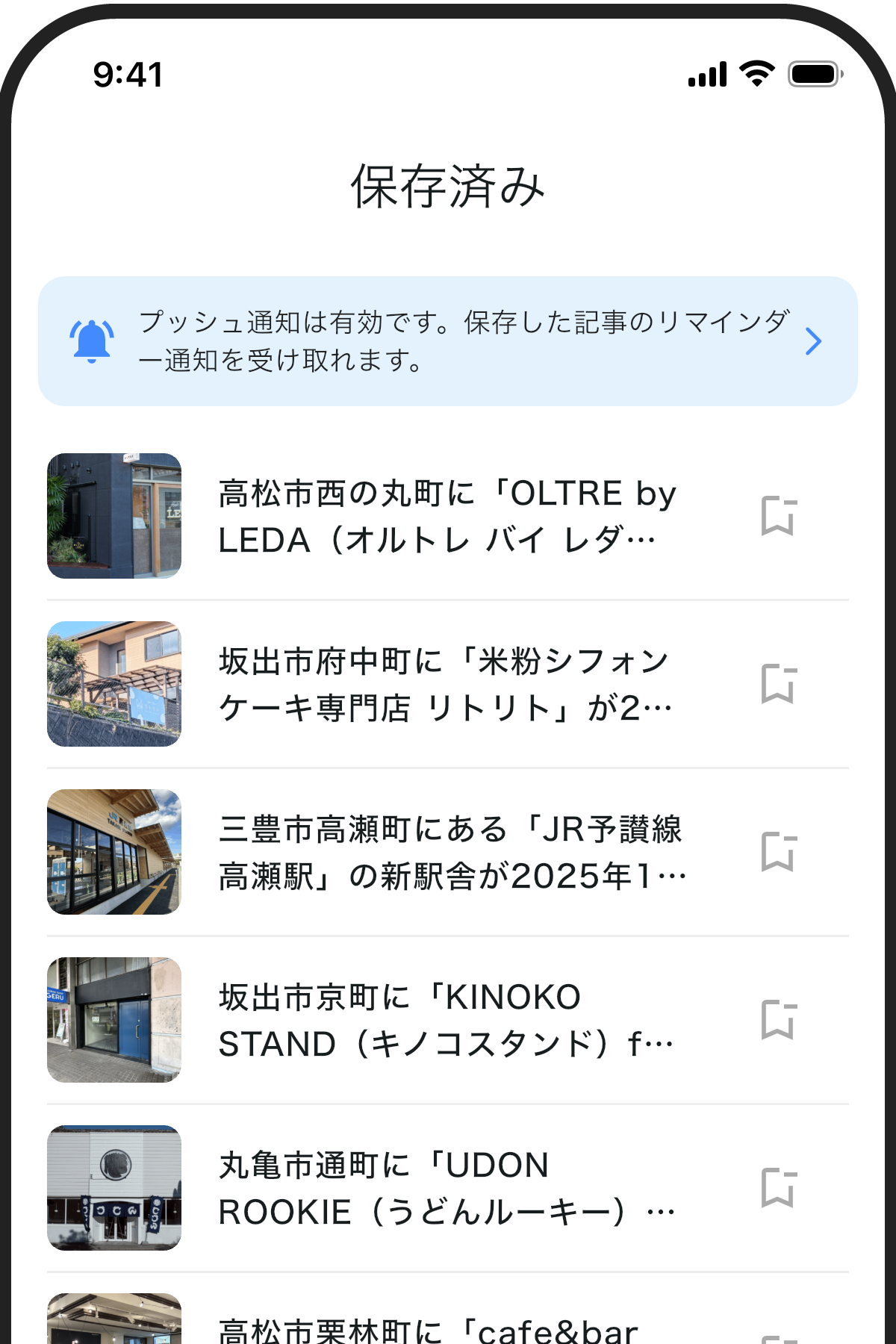Image resolution: width=896 pixels, height=1344 pixels.
Task: Tap the bookmark icon on the KINOKO STAND article
Action: [780, 1020]
